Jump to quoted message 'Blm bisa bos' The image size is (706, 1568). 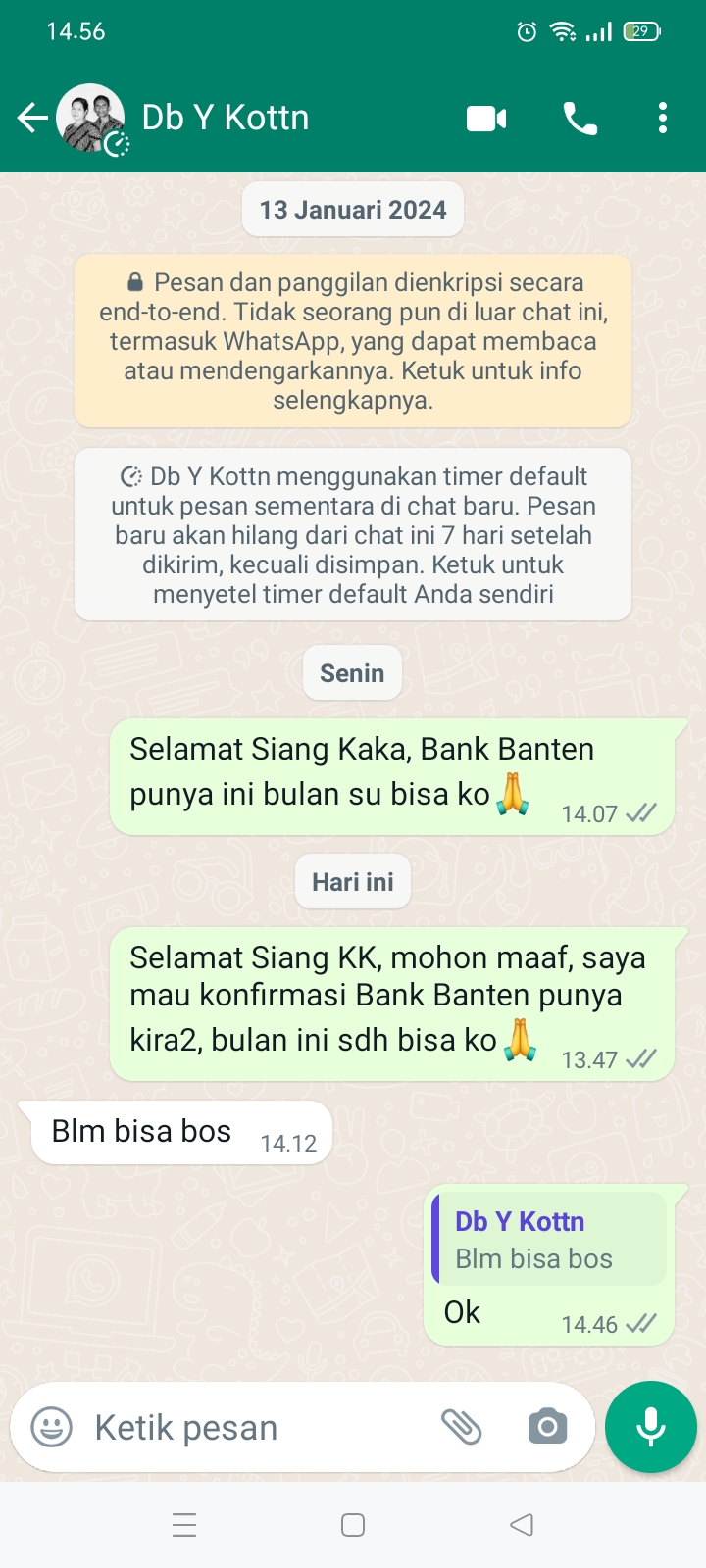click(x=549, y=1239)
